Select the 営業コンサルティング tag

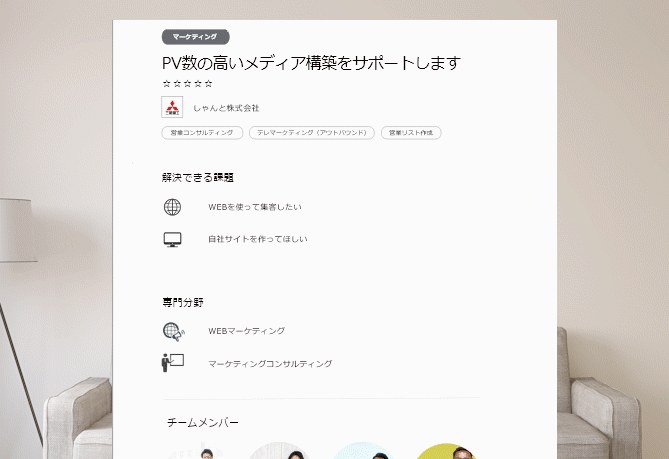201,132
